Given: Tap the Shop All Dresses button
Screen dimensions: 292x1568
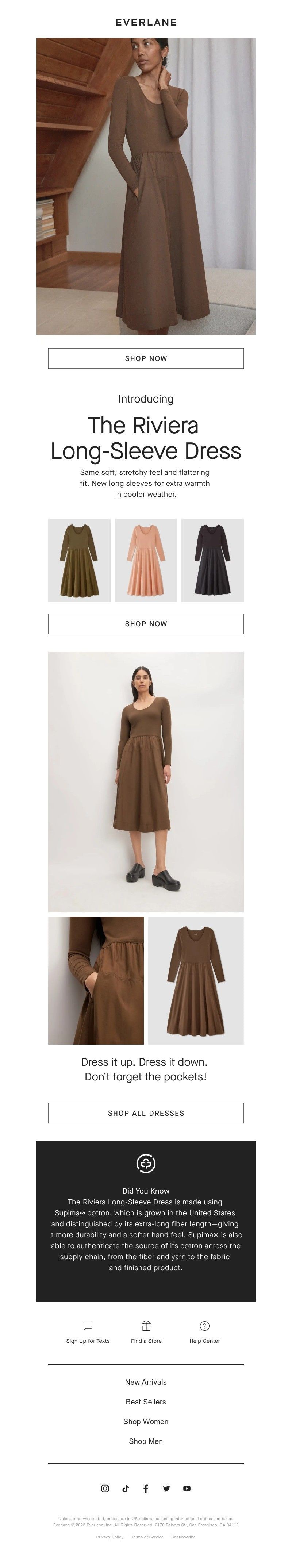Looking at the screenshot, I should coord(146,1113).
